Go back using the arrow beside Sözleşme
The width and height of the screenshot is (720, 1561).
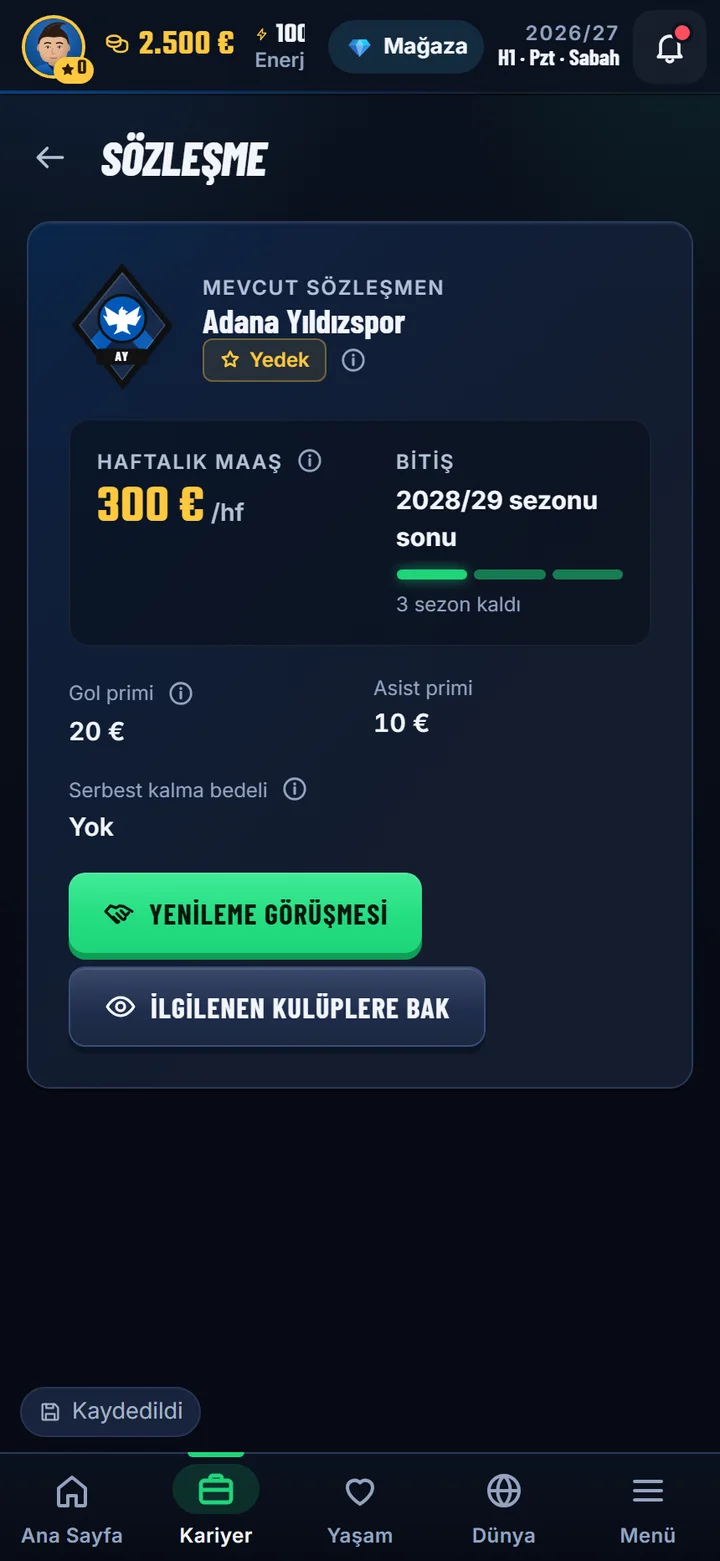[x=50, y=157]
